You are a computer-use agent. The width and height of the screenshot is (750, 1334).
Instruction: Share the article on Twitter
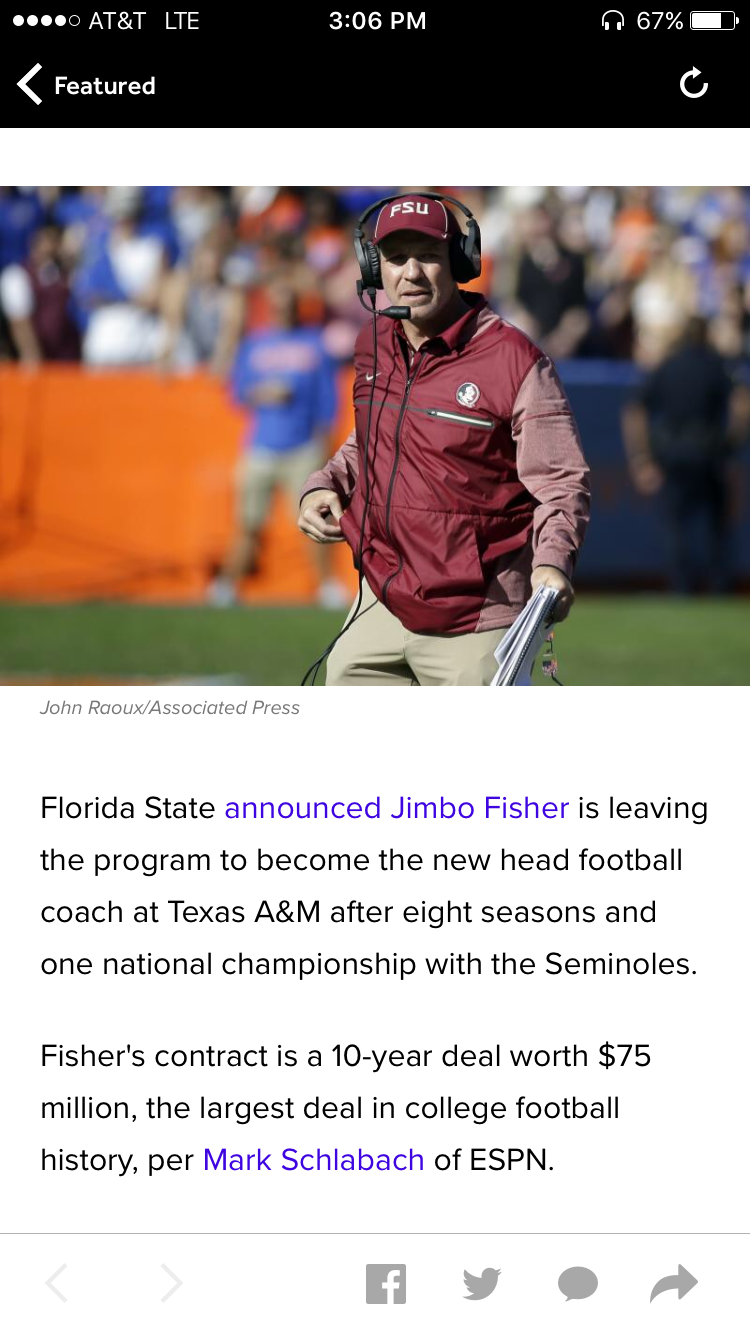(482, 1283)
